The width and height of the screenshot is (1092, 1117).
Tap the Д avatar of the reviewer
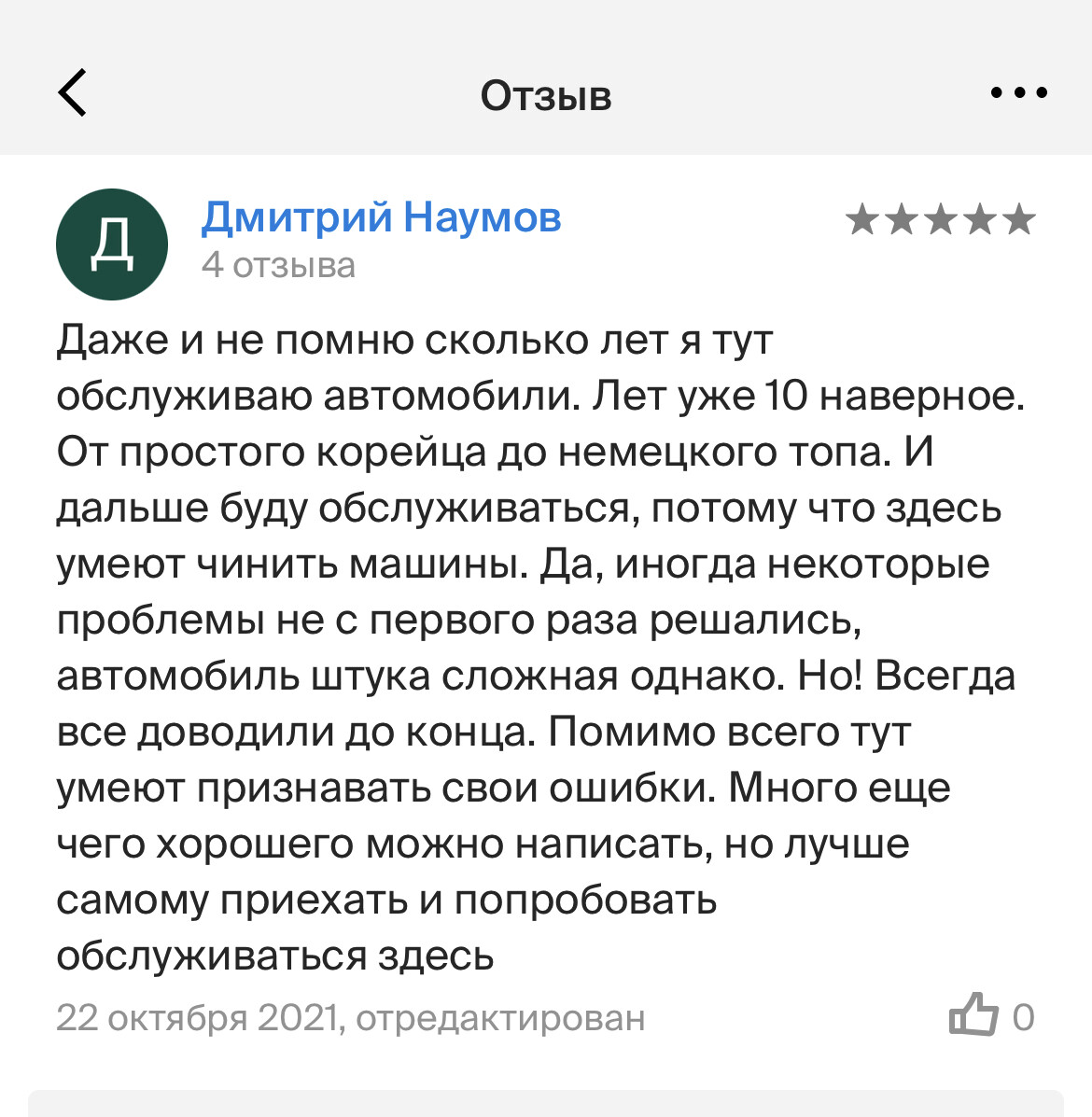112,244
